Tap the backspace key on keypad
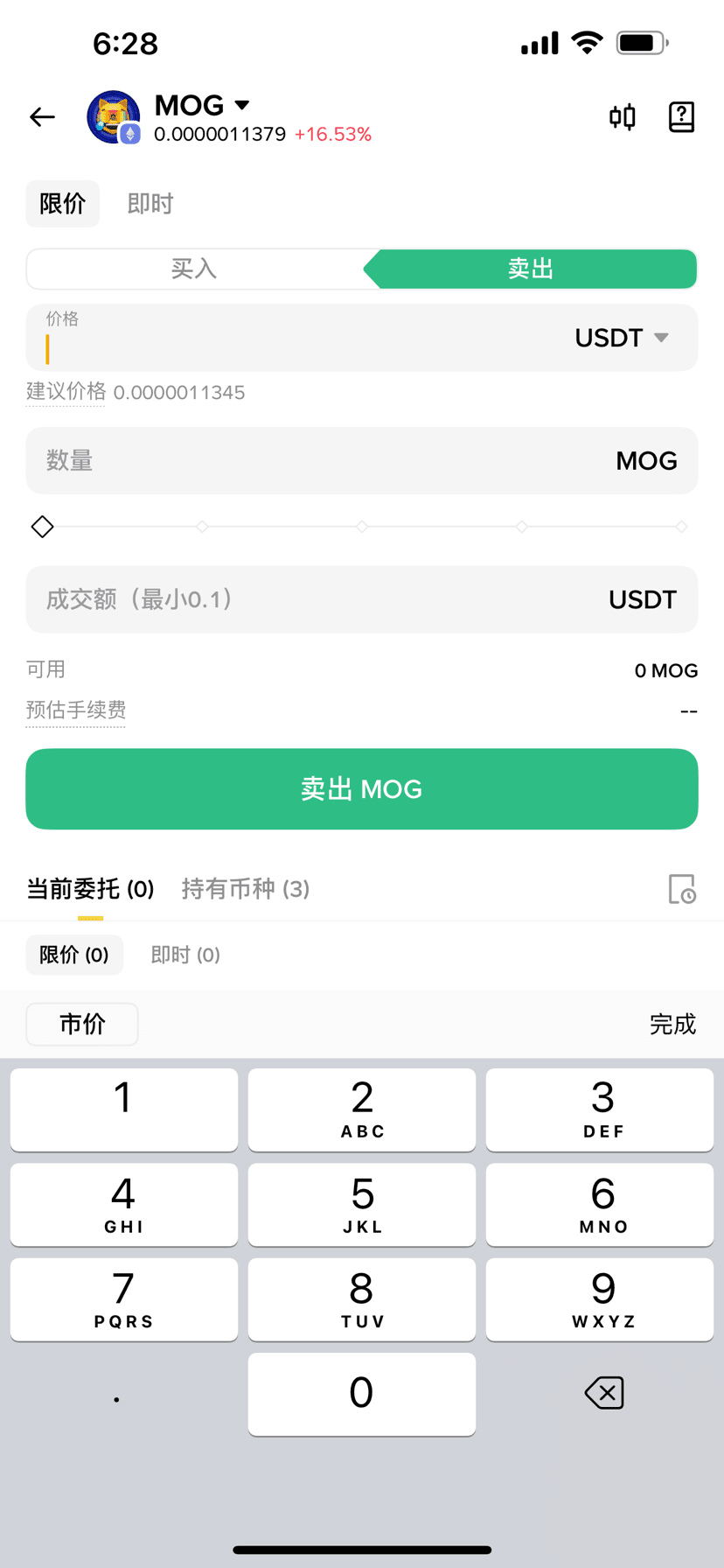Viewport: 724px width, 1568px height. tap(603, 1392)
